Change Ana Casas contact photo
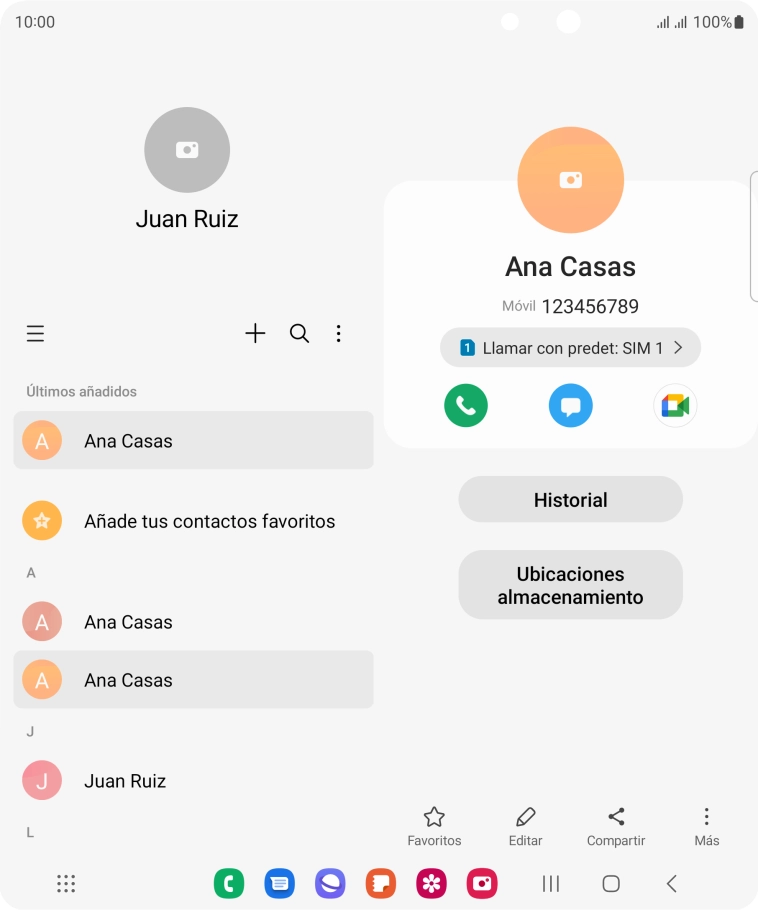Image resolution: width=758 pixels, height=910 pixels. click(x=570, y=180)
